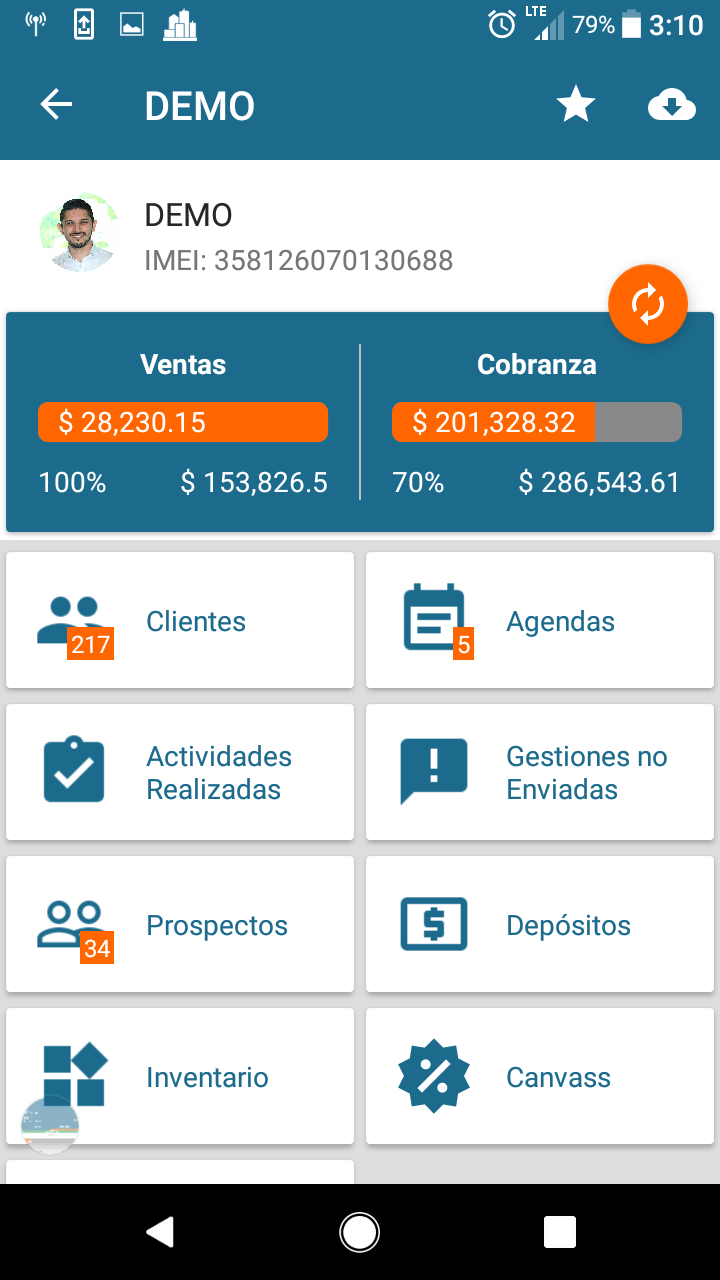Tap the system home button
Viewport: 720px width, 1280px height.
click(x=359, y=1232)
